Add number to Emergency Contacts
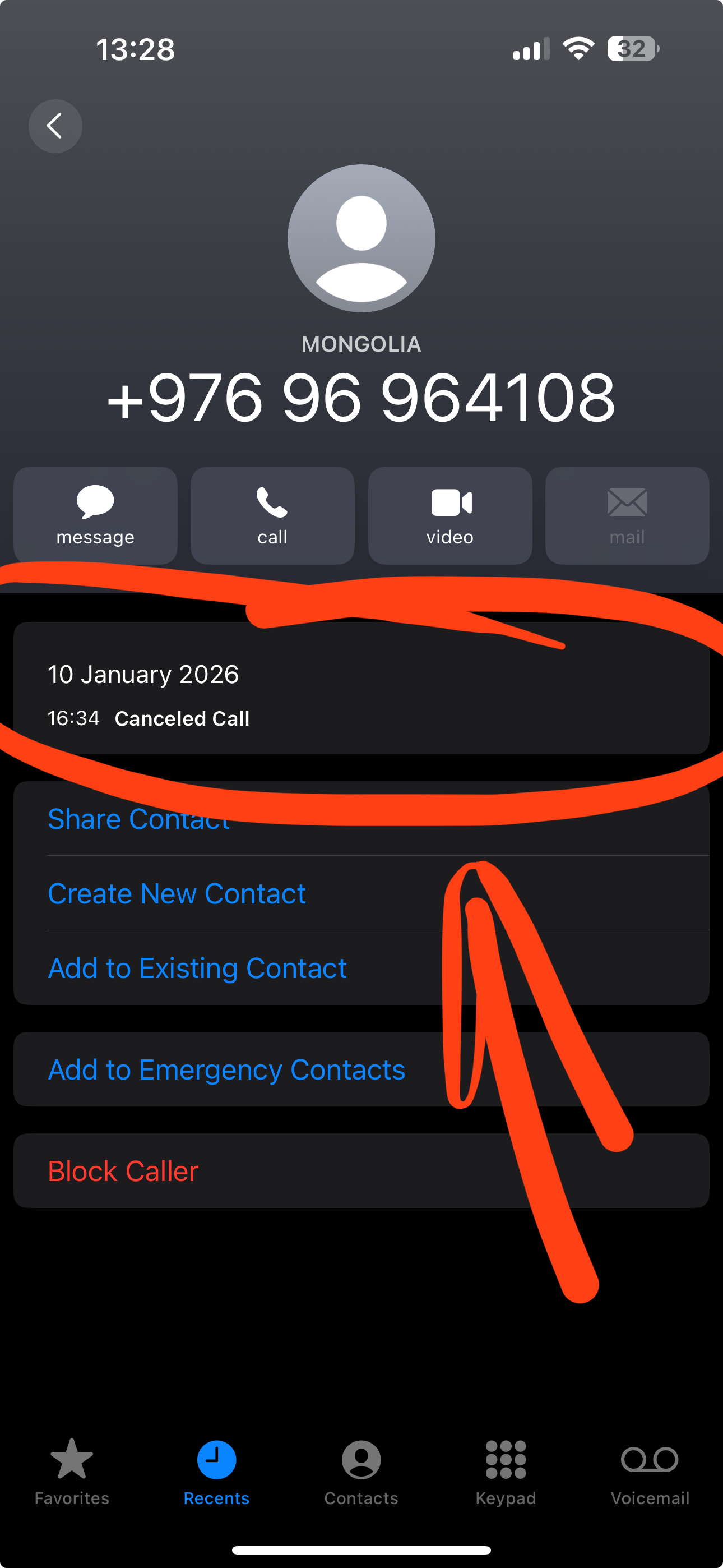This screenshot has width=723, height=1568. pos(226,1069)
